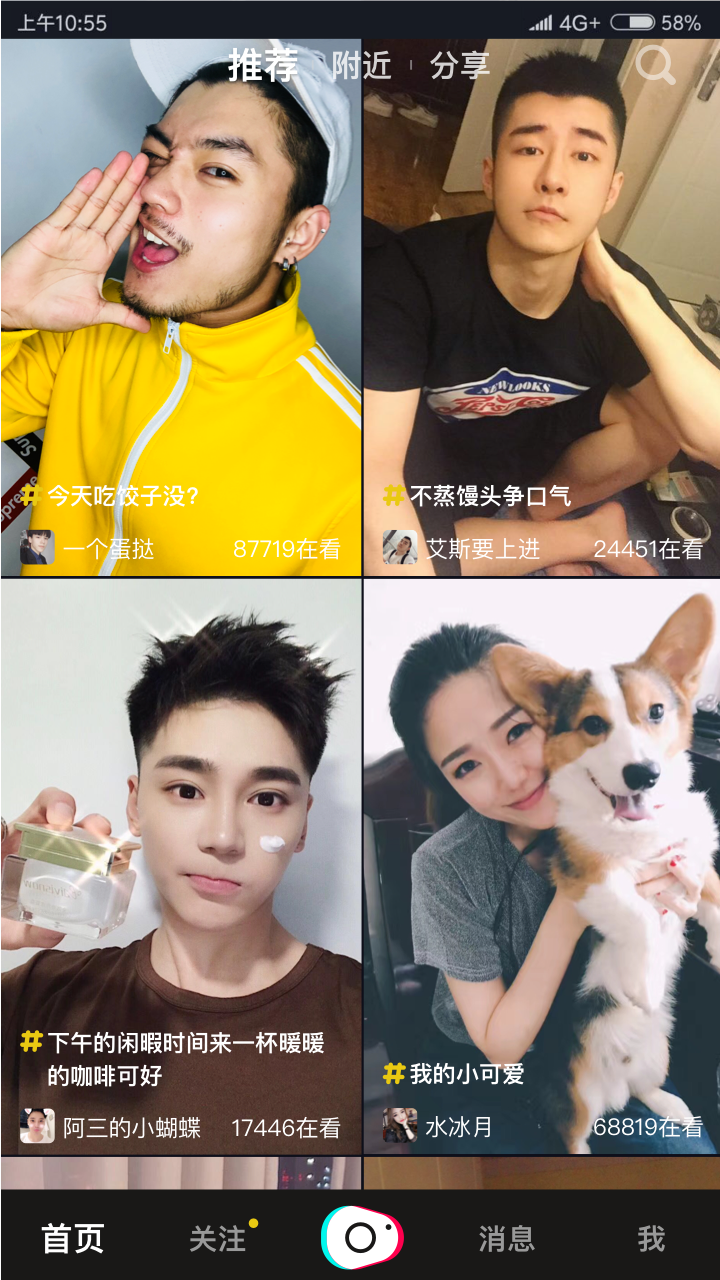The image size is (720, 1280).
Task: Select the 推荐 tab
Action: click(264, 65)
